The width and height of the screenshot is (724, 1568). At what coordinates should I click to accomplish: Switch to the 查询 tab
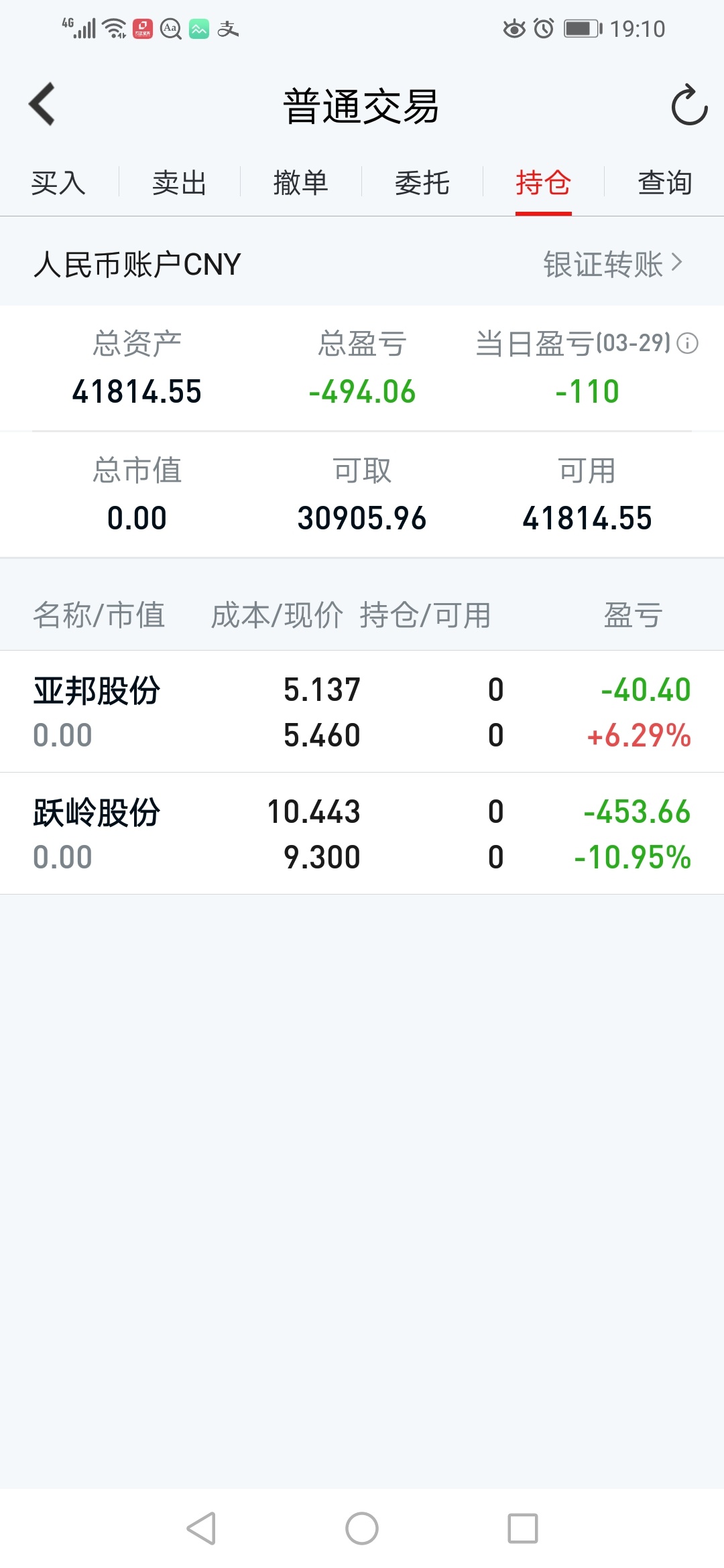coord(664,183)
